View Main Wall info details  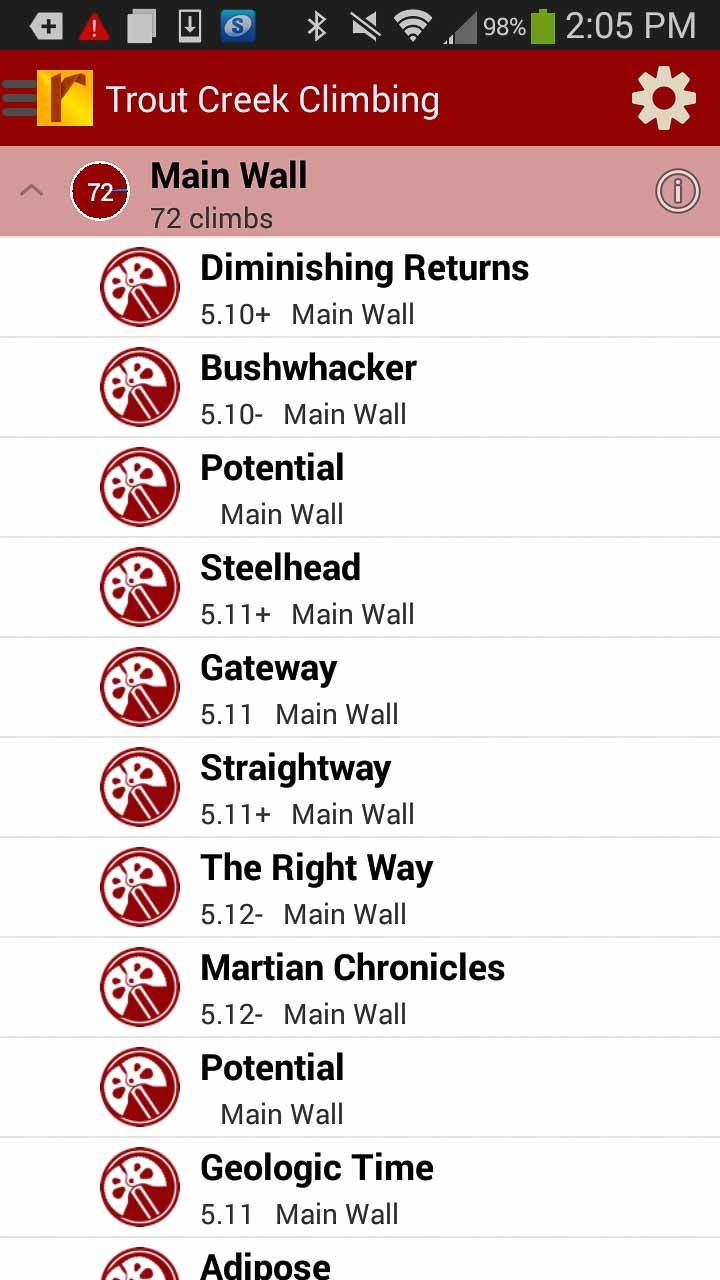(x=677, y=190)
